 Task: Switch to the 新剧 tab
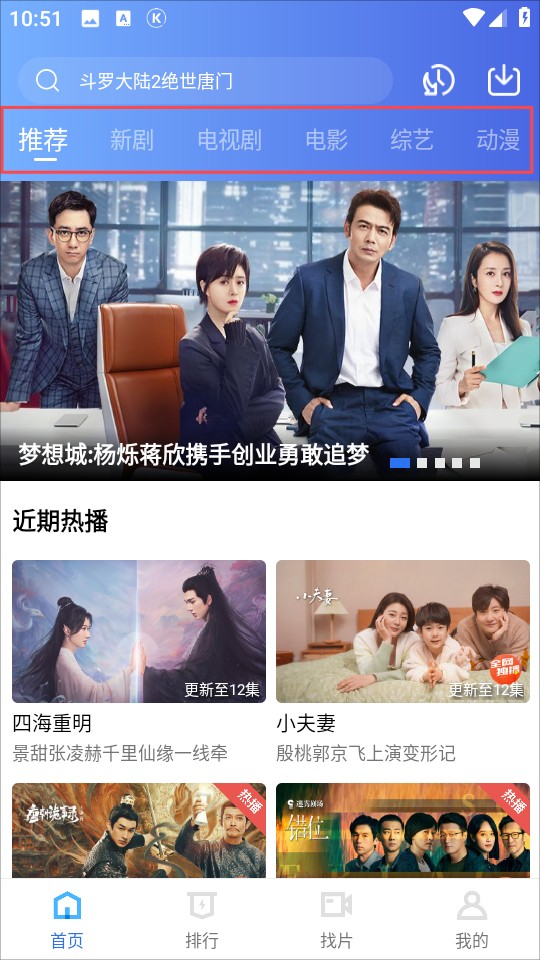(132, 140)
